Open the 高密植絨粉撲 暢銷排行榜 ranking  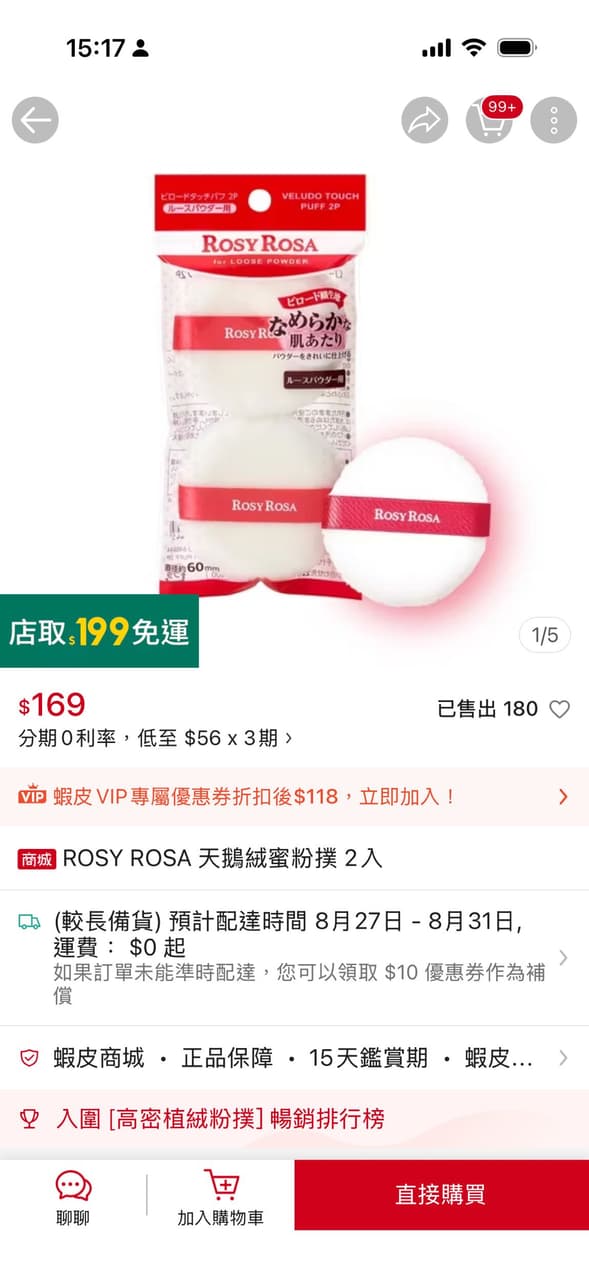click(294, 1119)
